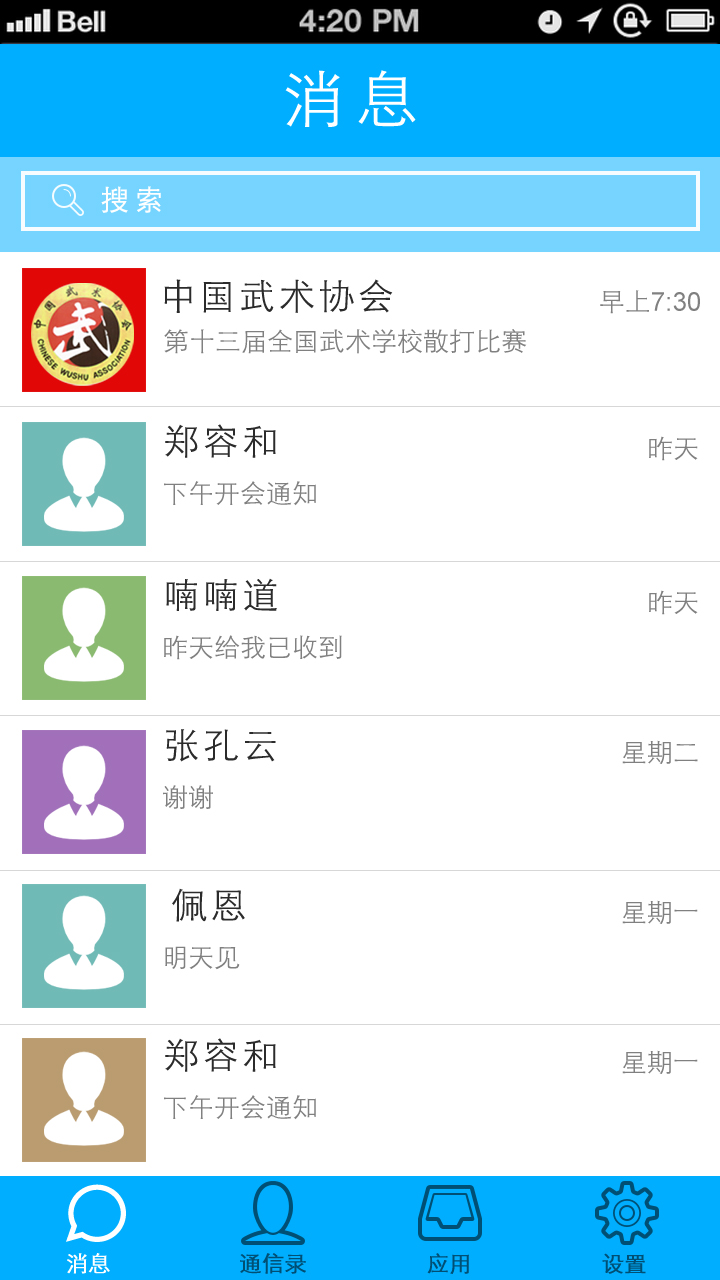This screenshot has width=720, height=1280.
Task: Open 郑容和's chat from 星期一
Action: (x=360, y=1100)
